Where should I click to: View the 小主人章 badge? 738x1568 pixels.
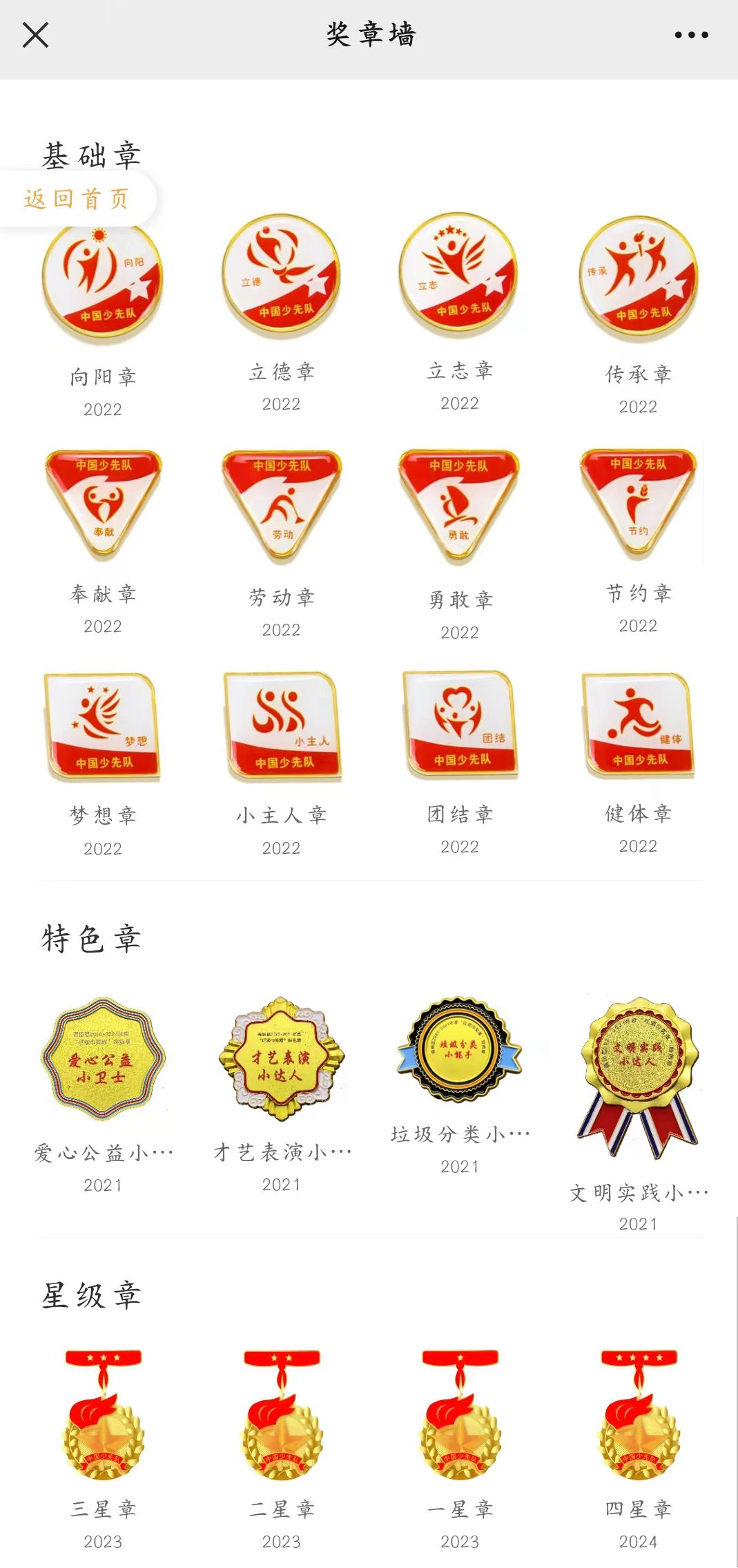click(281, 727)
